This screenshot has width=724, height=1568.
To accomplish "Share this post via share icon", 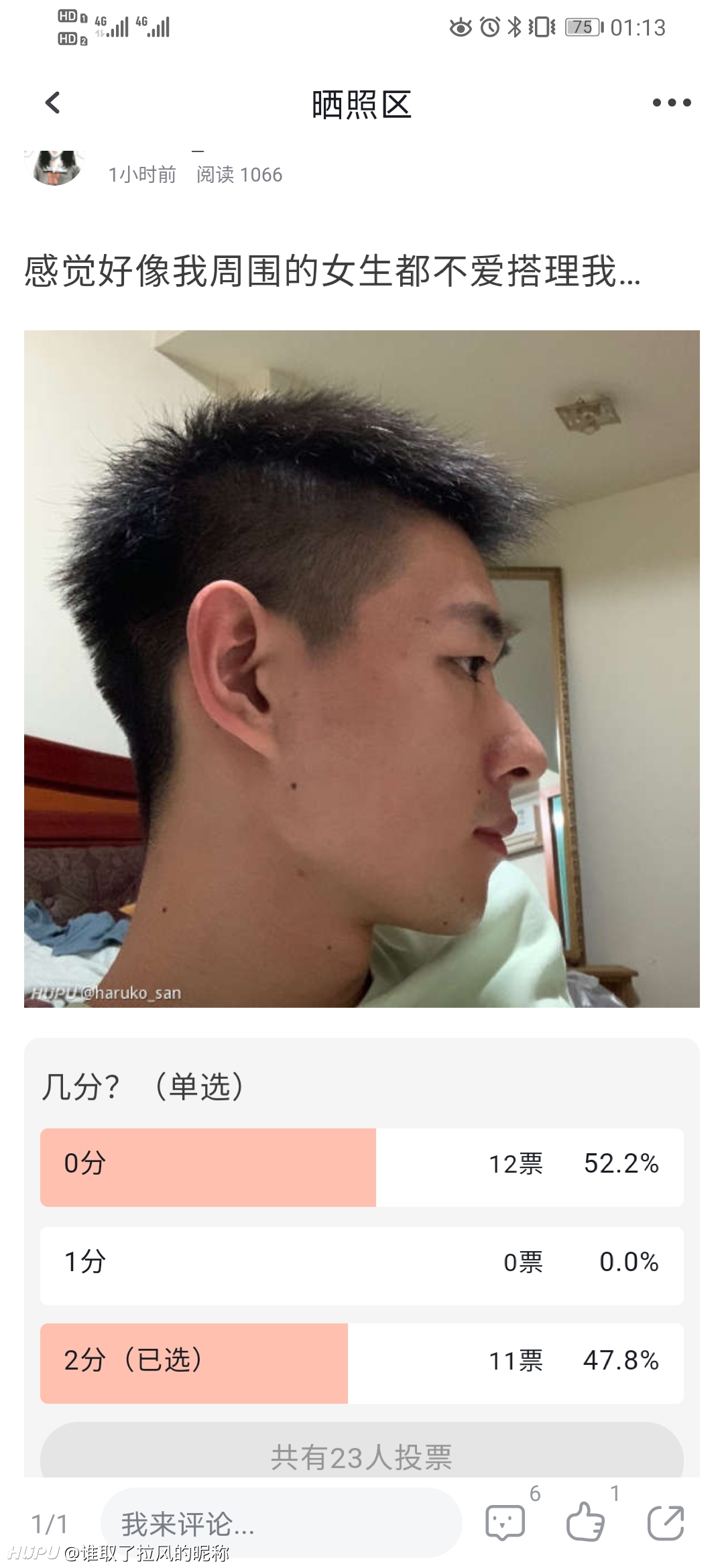I will [x=666, y=1522].
